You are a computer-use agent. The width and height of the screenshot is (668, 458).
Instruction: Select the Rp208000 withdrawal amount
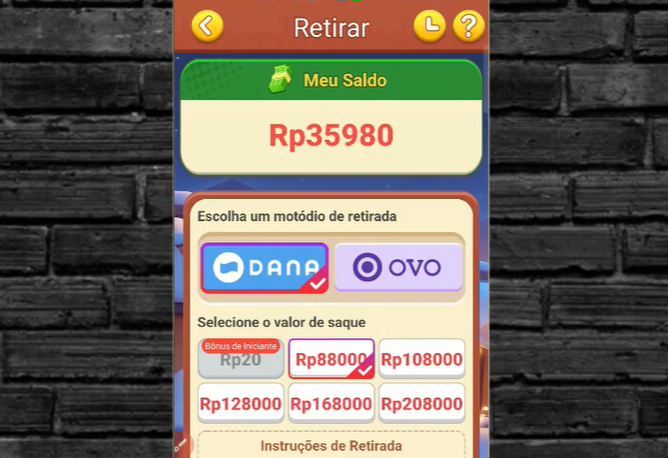click(x=422, y=404)
